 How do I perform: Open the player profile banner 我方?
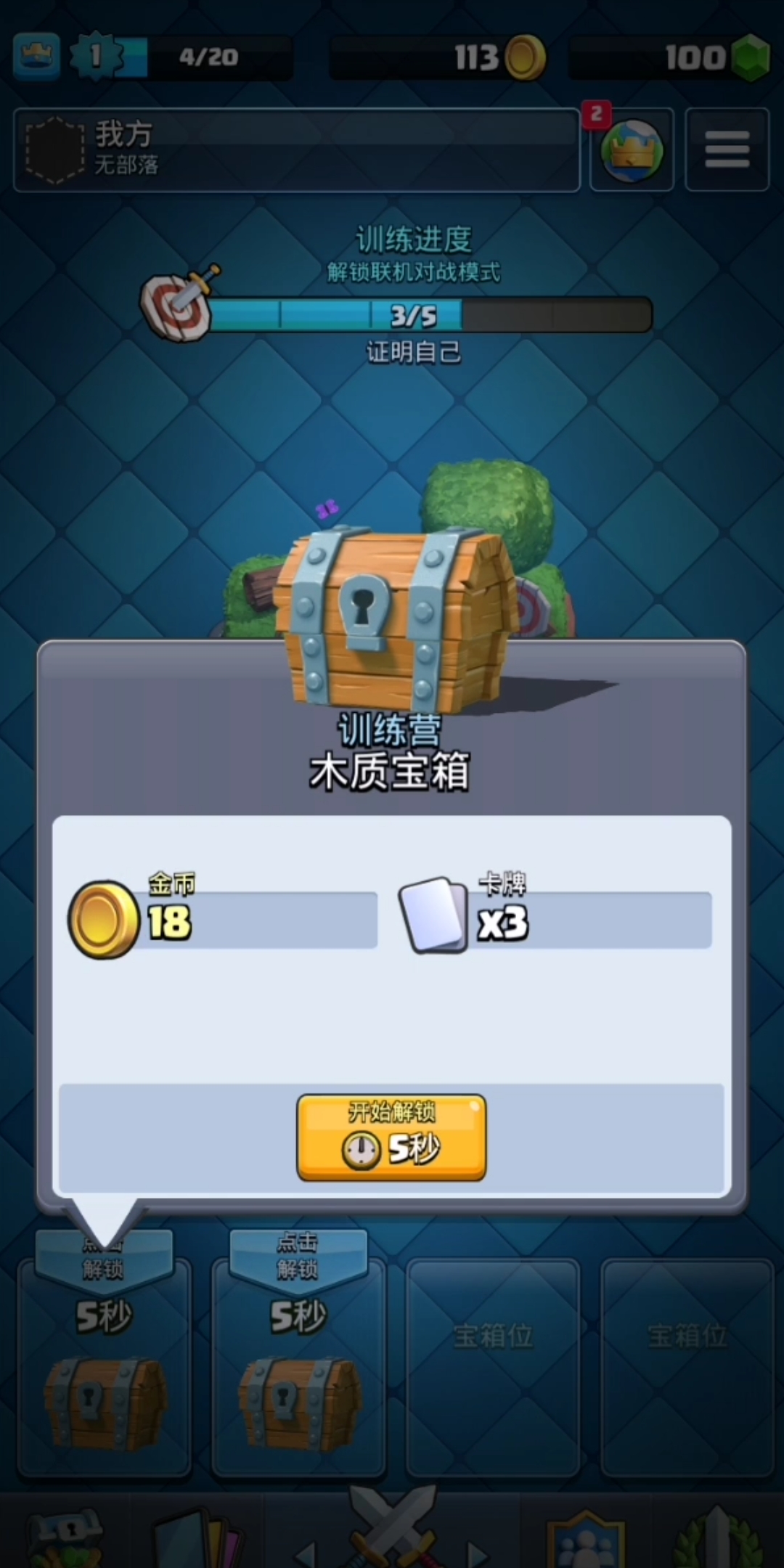(296, 150)
